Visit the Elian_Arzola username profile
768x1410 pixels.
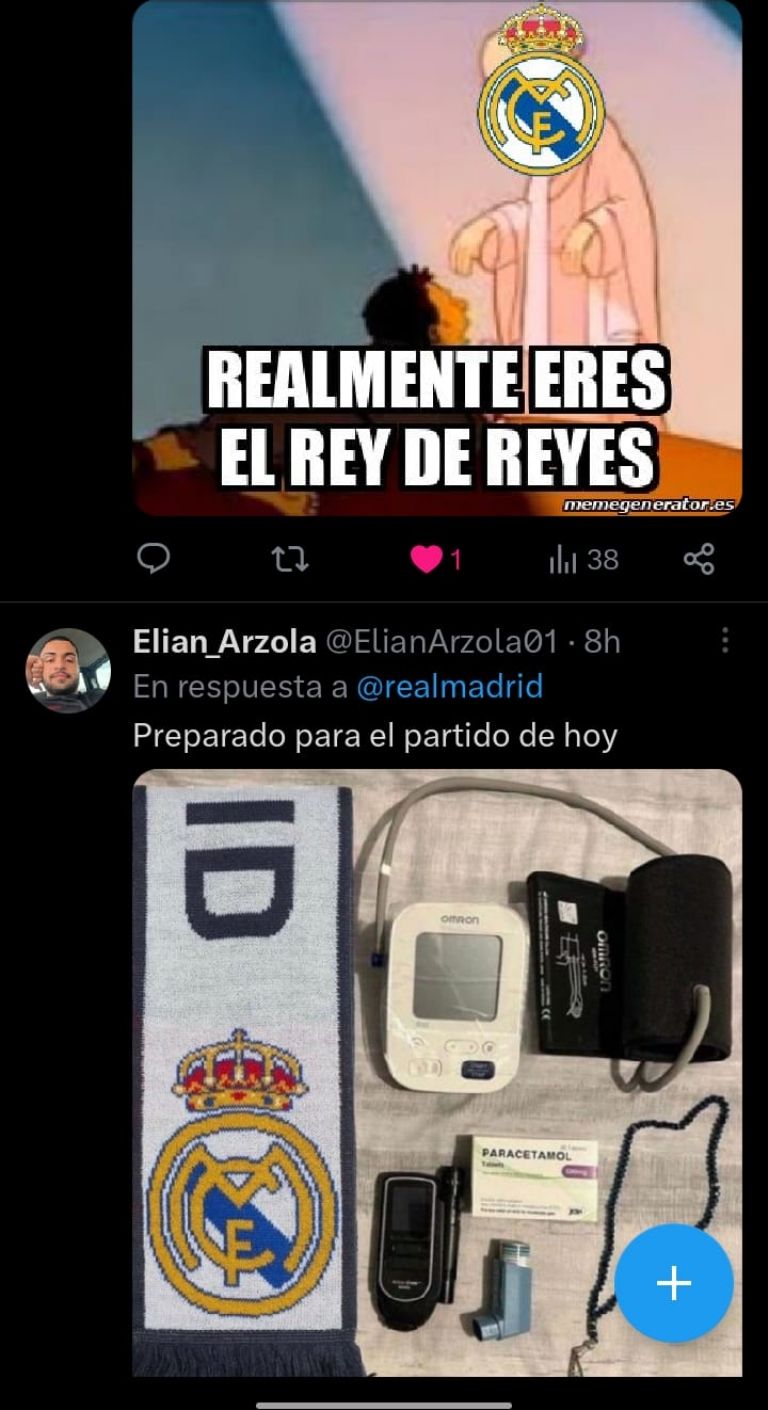[x=224, y=642]
